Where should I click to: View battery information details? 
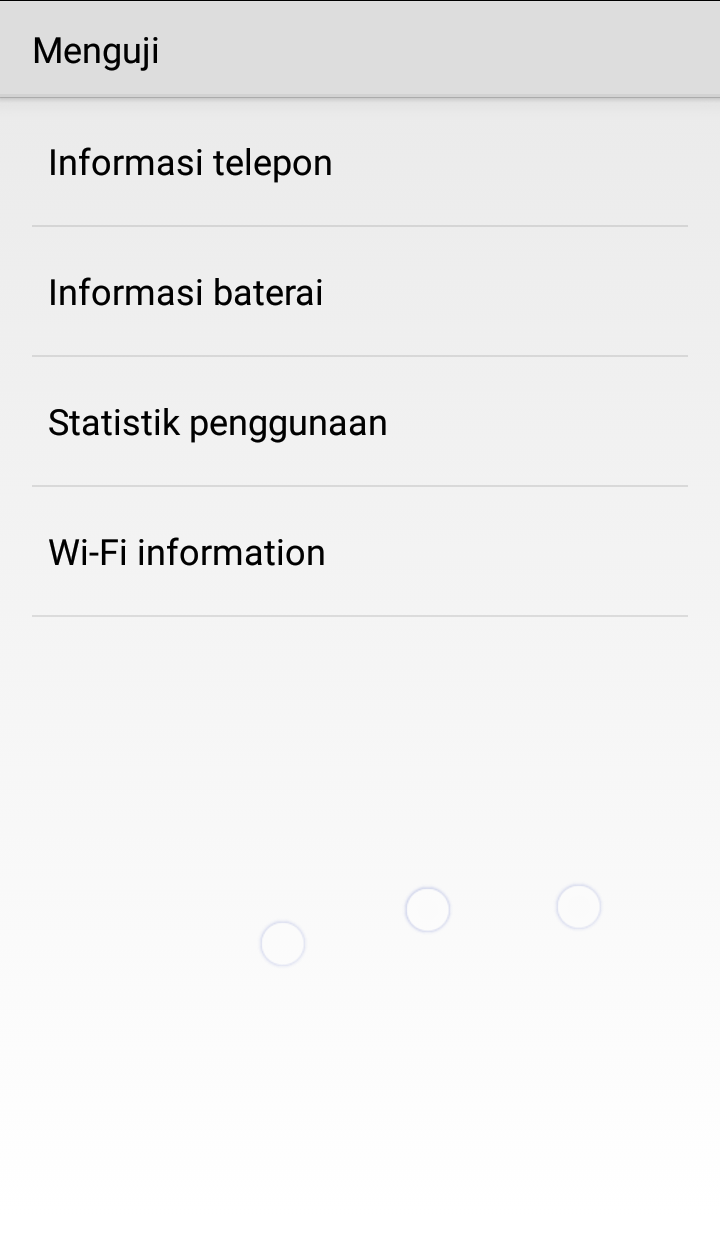coord(185,291)
